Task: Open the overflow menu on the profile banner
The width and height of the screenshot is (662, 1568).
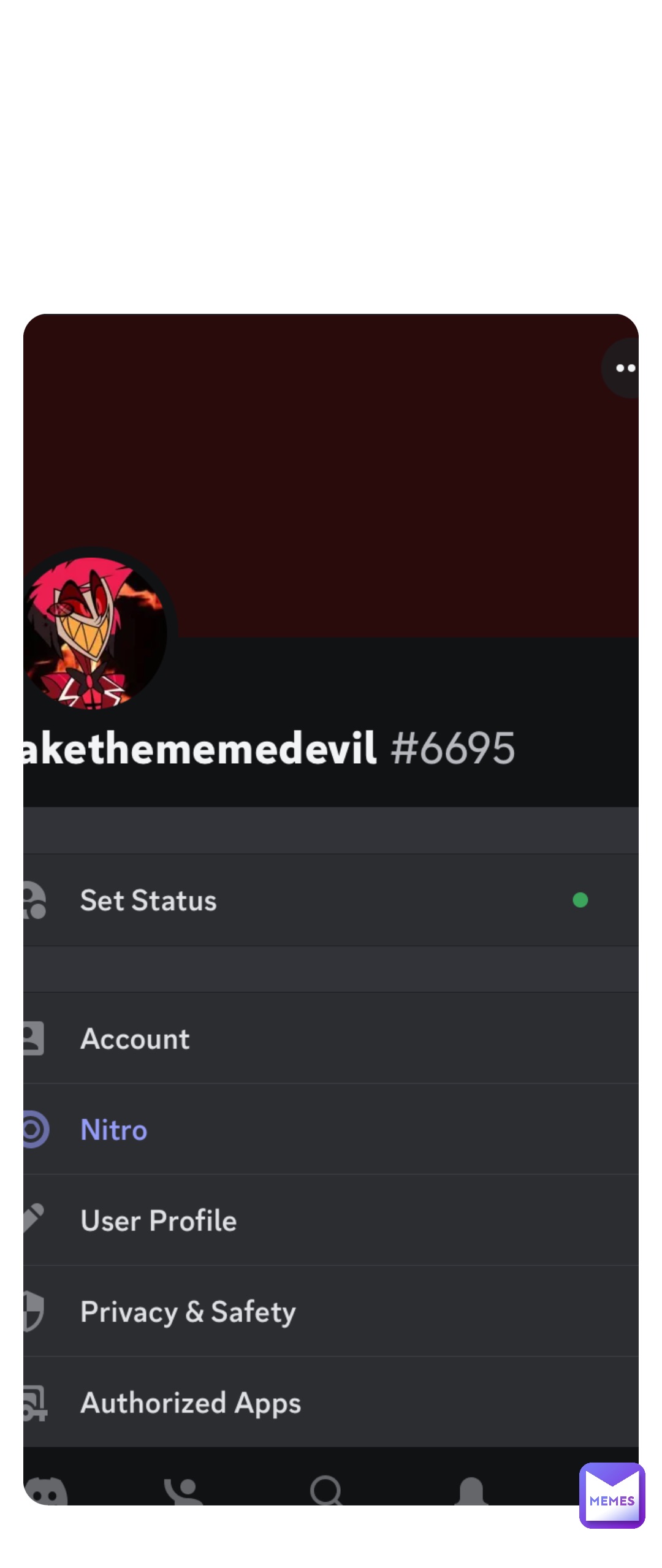Action: (x=623, y=368)
